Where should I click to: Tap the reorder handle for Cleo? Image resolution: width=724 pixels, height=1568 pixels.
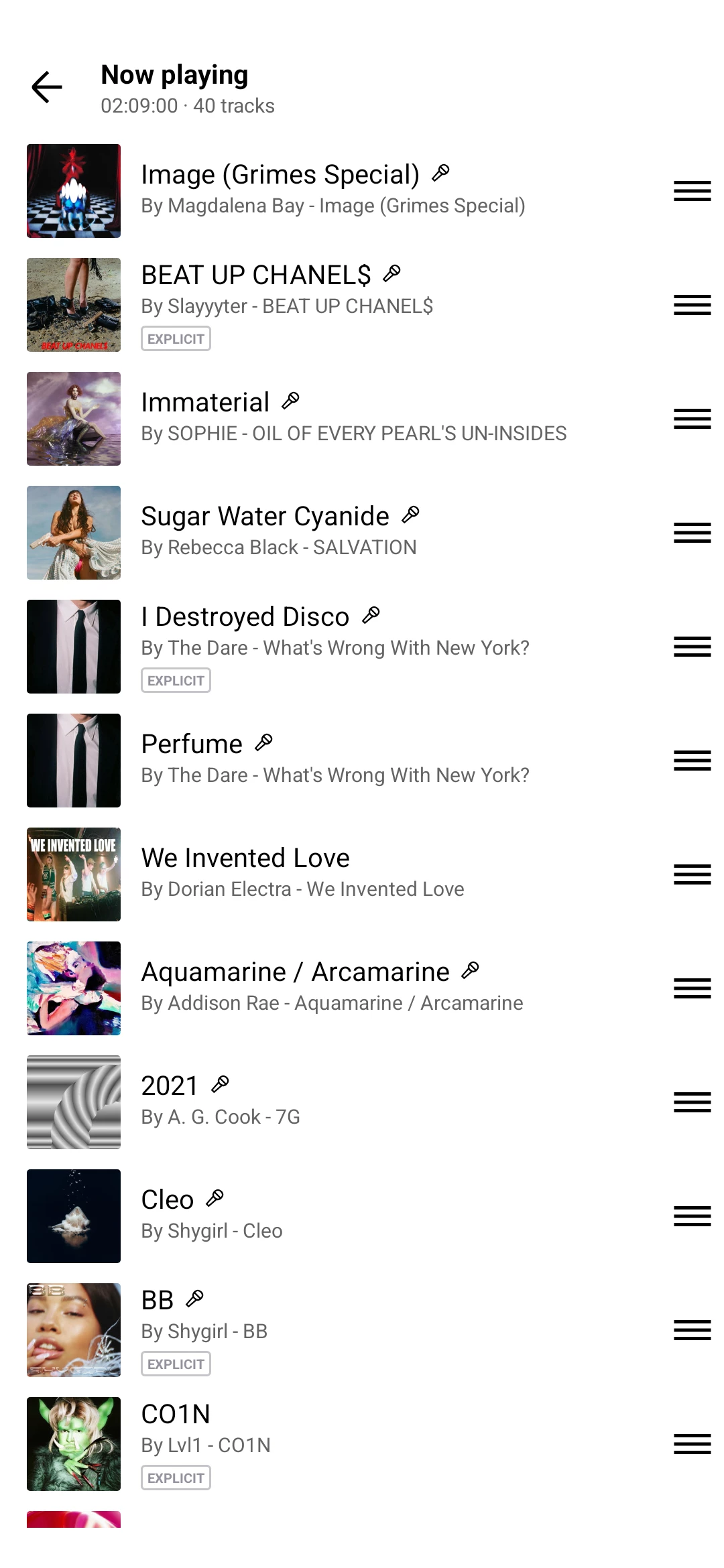pos(692,1216)
